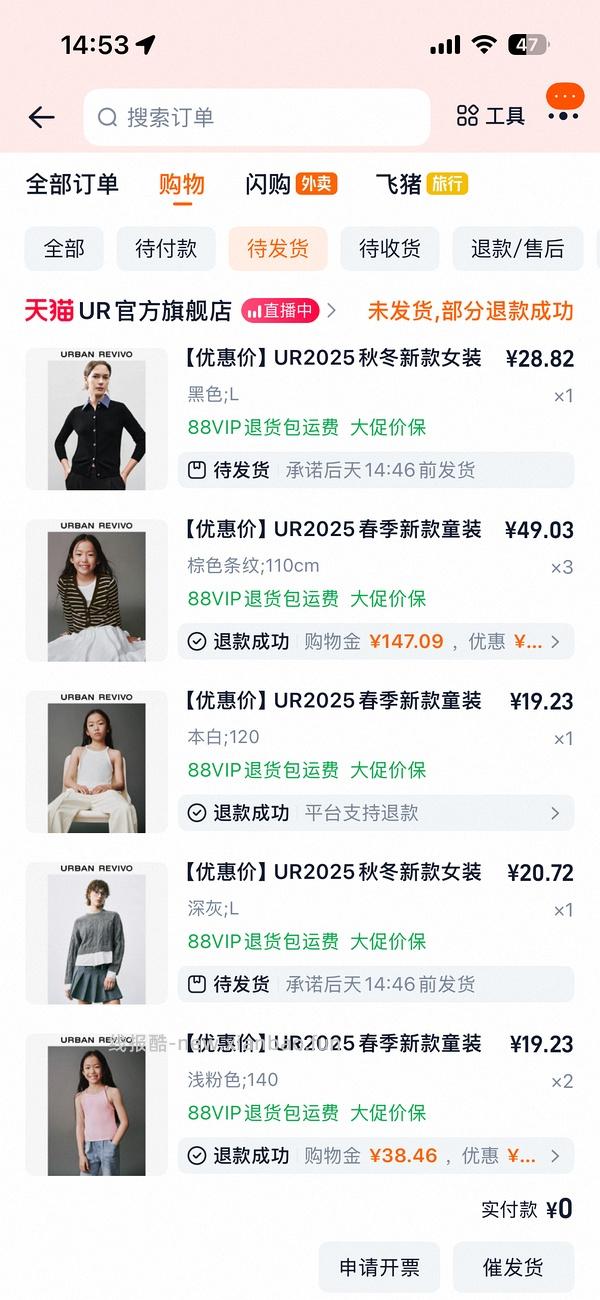Go back with the arrow icon

coord(41,117)
